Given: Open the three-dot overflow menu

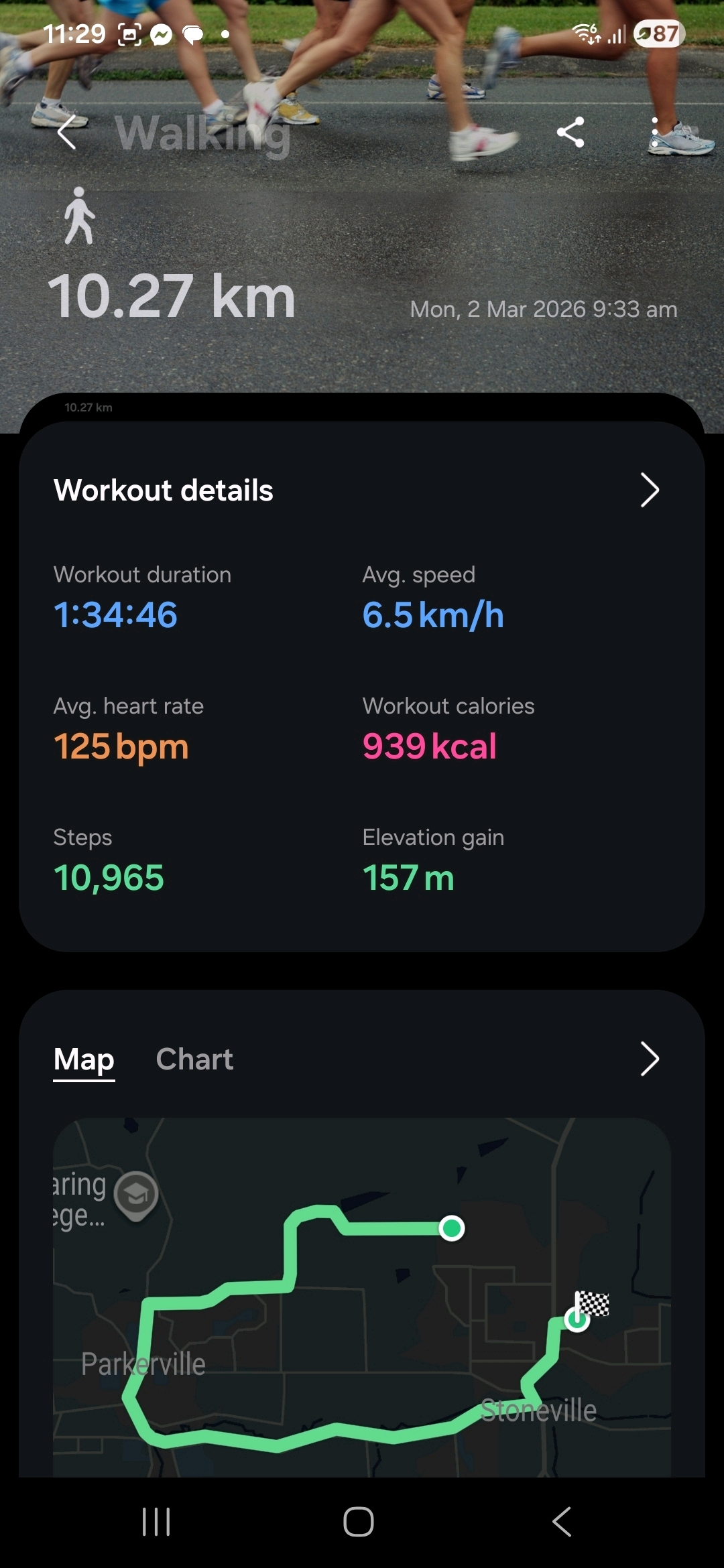Looking at the screenshot, I should (654, 132).
